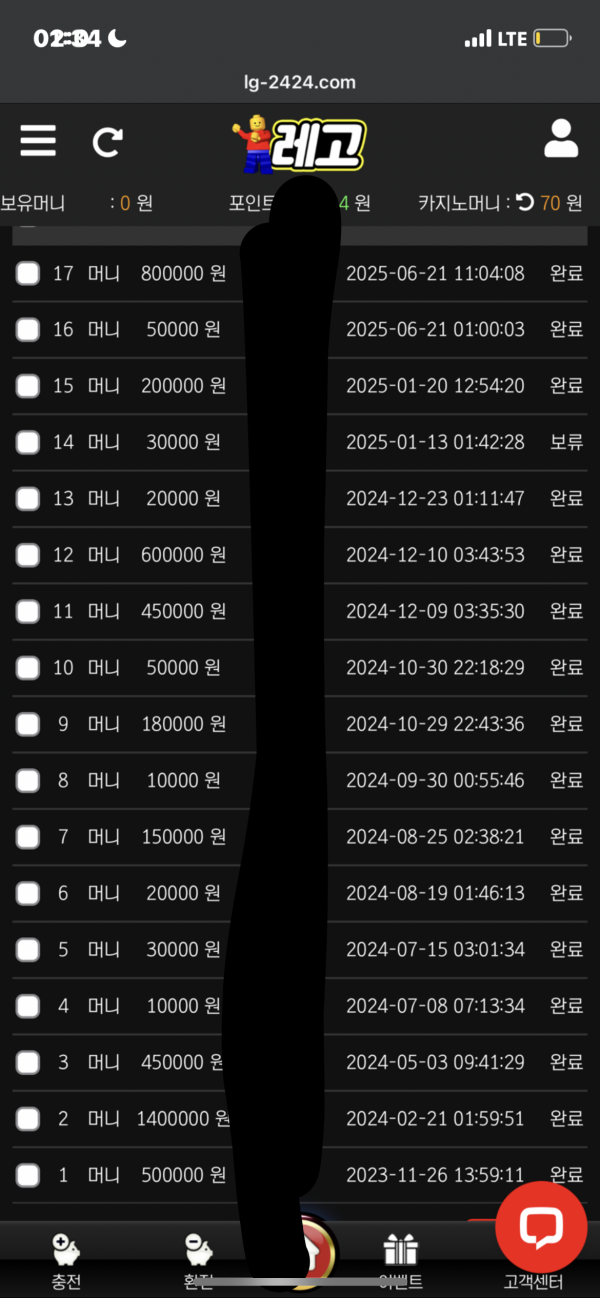Select checkbox of row 1, 500000 원

28,1175
